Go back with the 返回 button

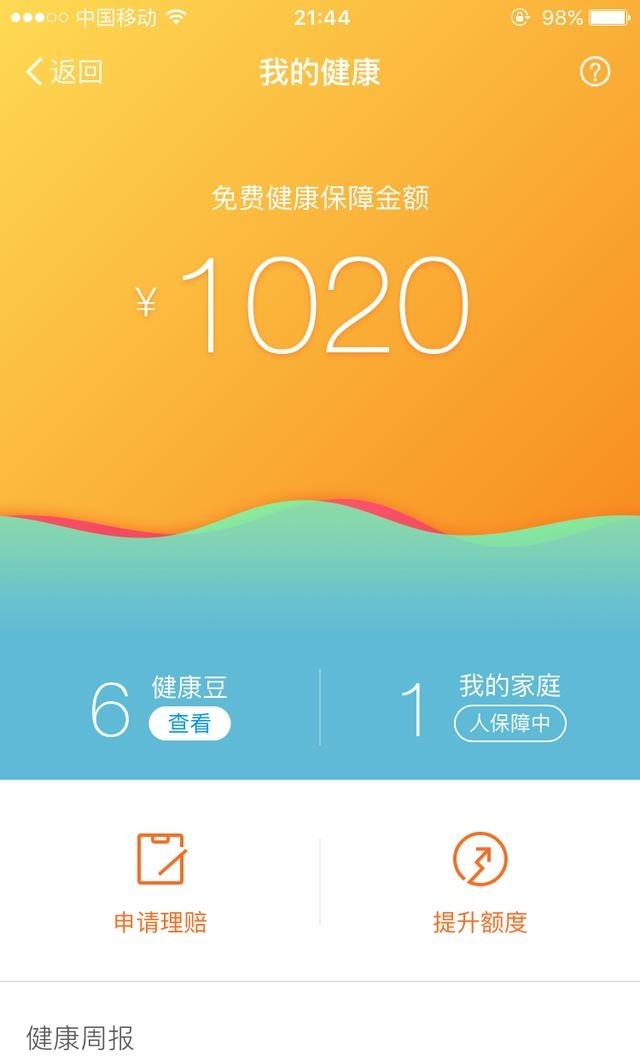pyautogui.click(x=64, y=72)
